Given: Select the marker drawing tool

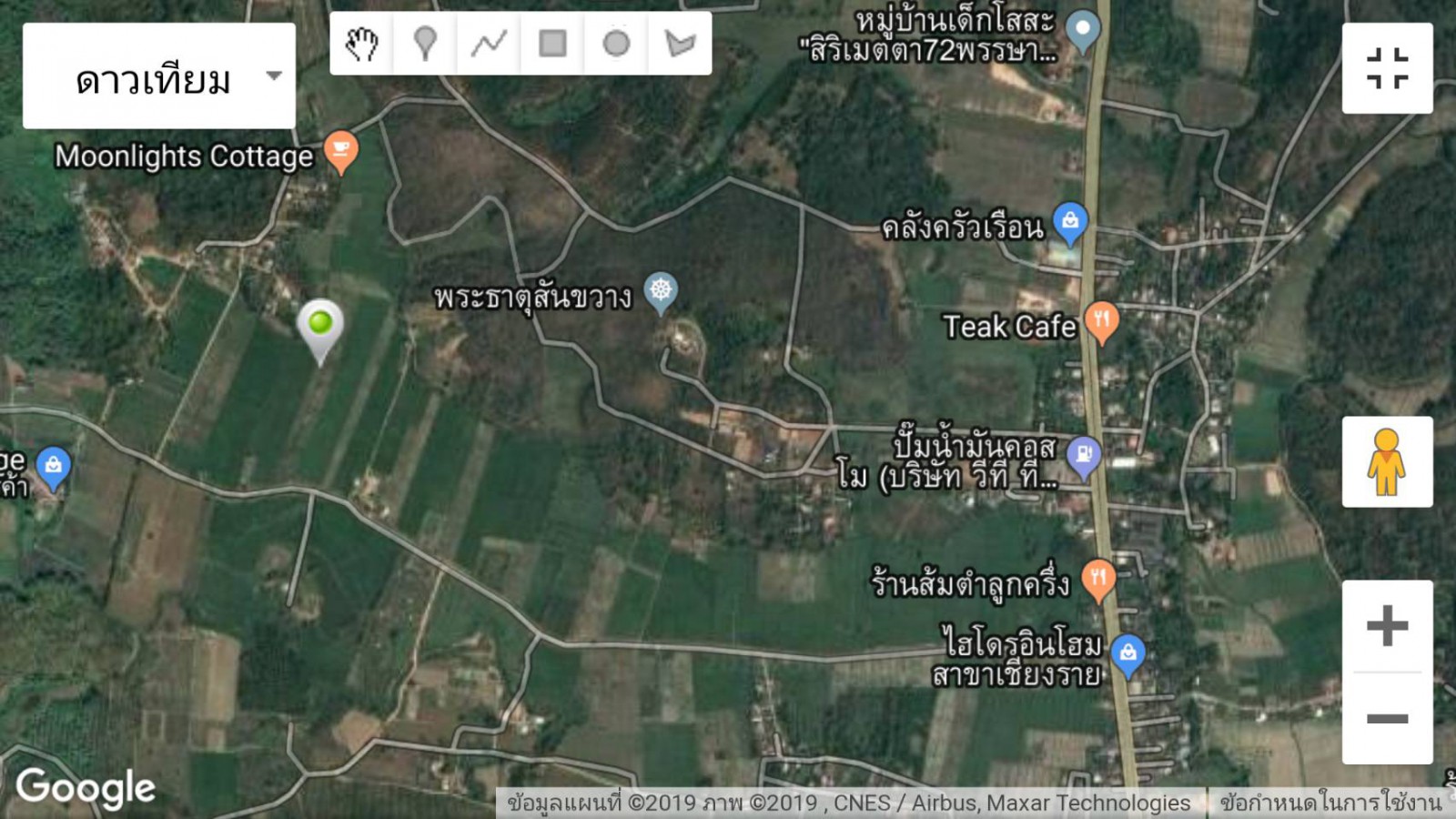Looking at the screenshot, I should click(x=425, y=43).
